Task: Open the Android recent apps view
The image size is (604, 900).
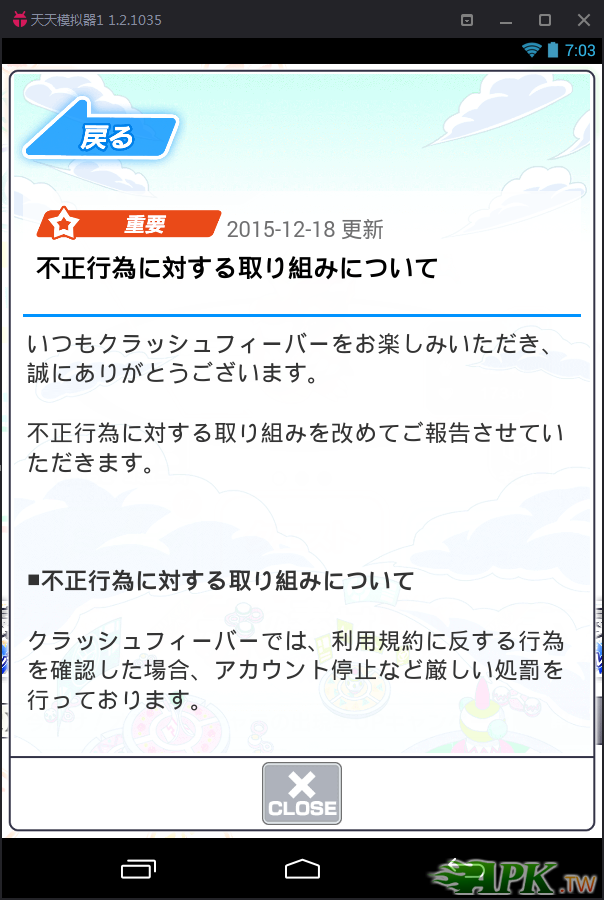Action: point(138,869)
